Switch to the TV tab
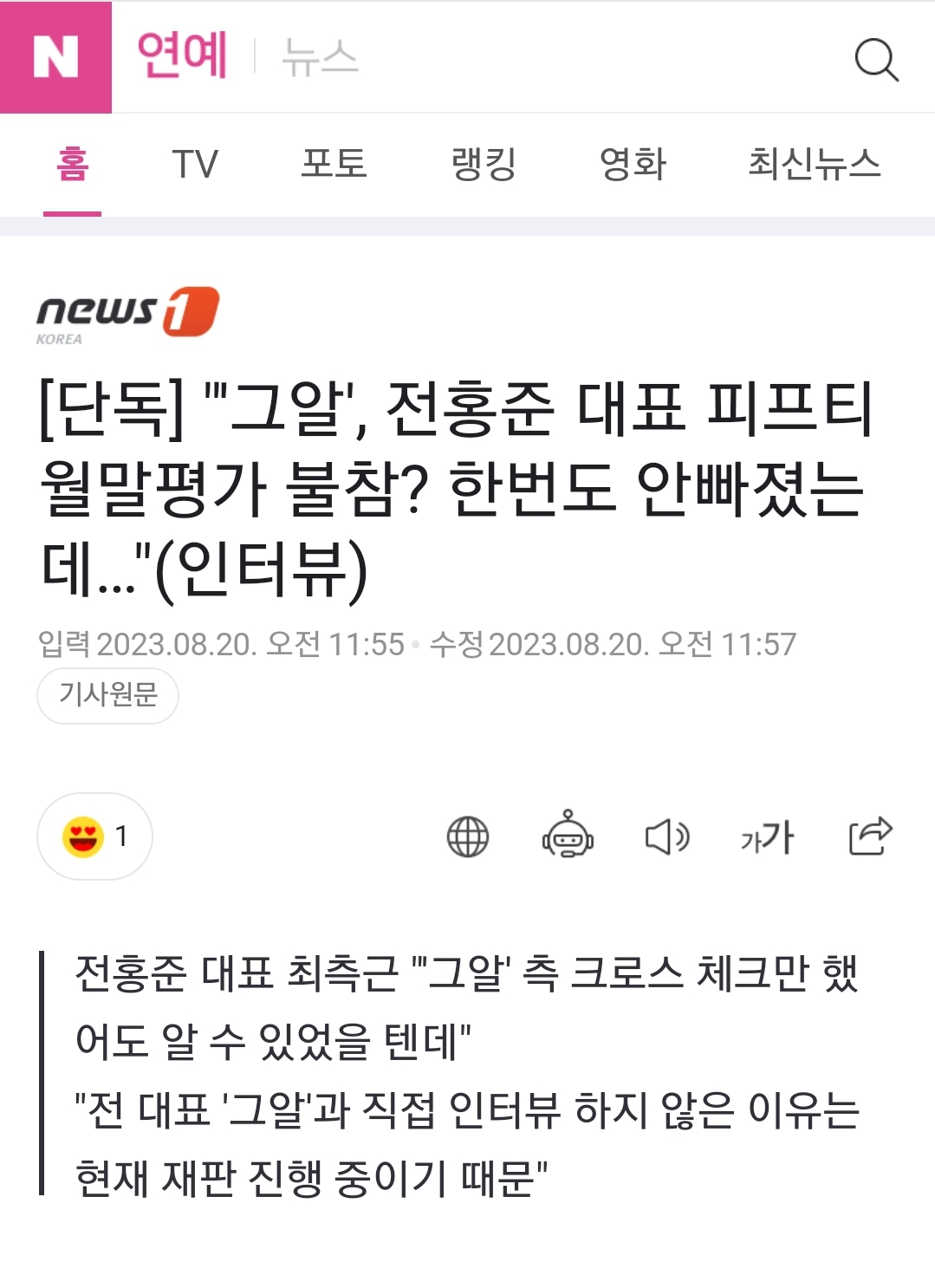This screenshot has width=935, height=1288. tap(195, 164)
